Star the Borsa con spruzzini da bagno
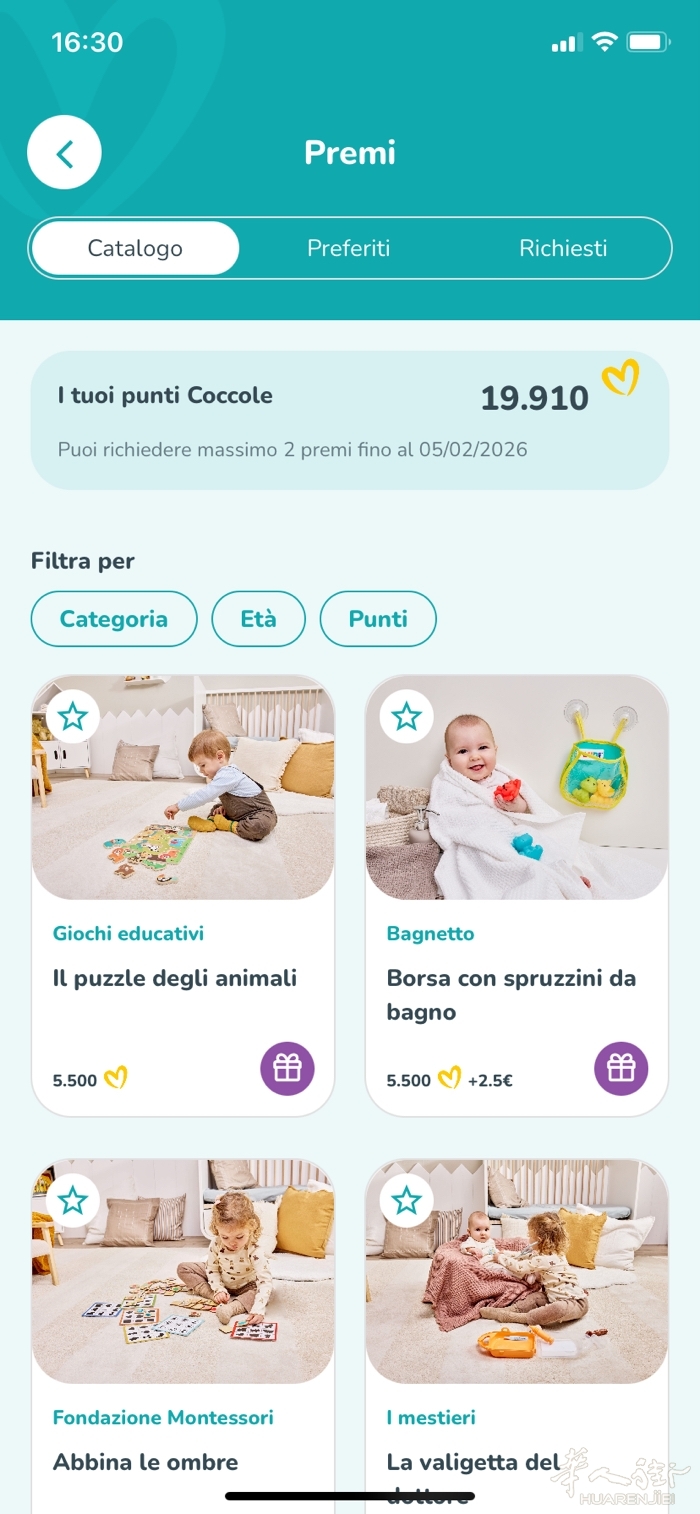700x1514 pixels. (x=406, y=716)
